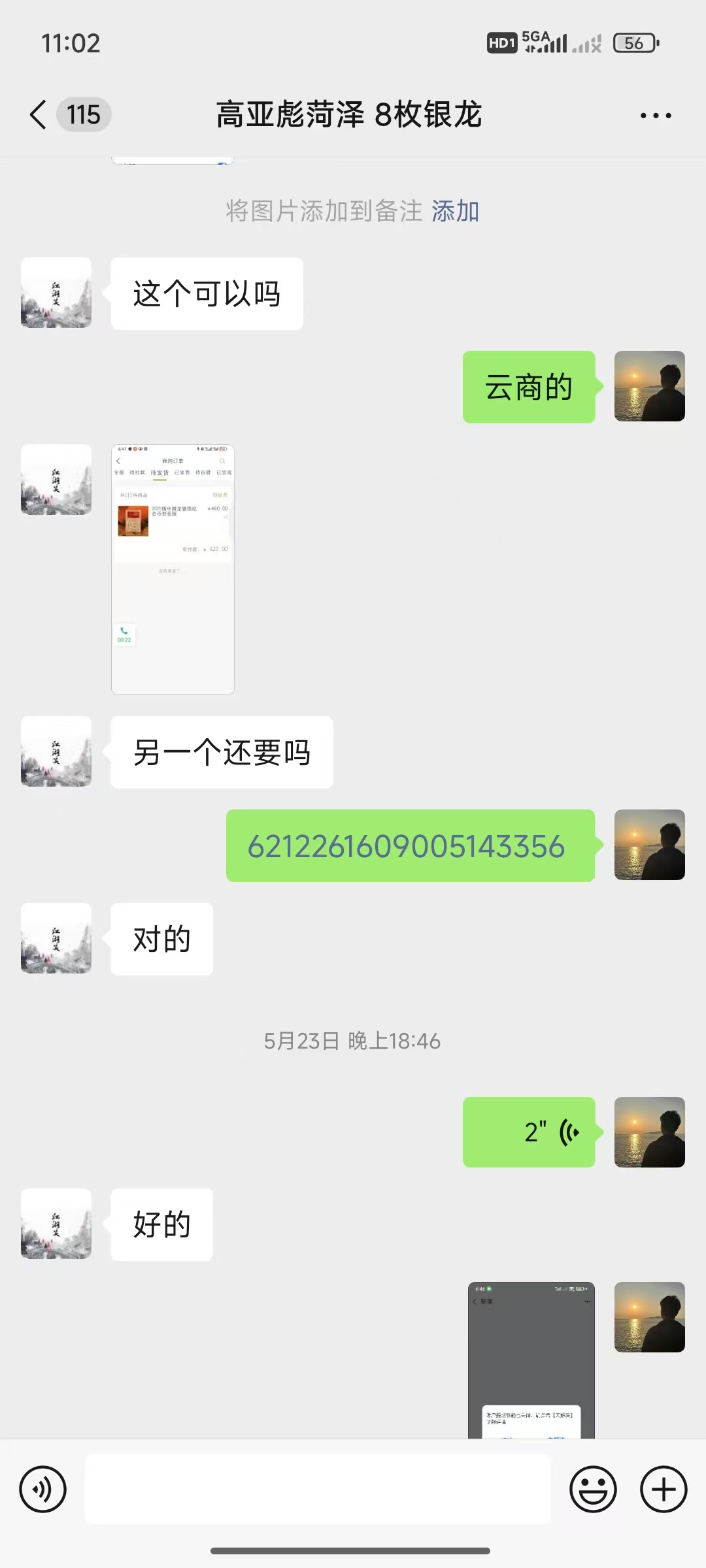The image size is (706, 1568).
Task: Play the 2-second voice message
Action: pos(528,1132)
